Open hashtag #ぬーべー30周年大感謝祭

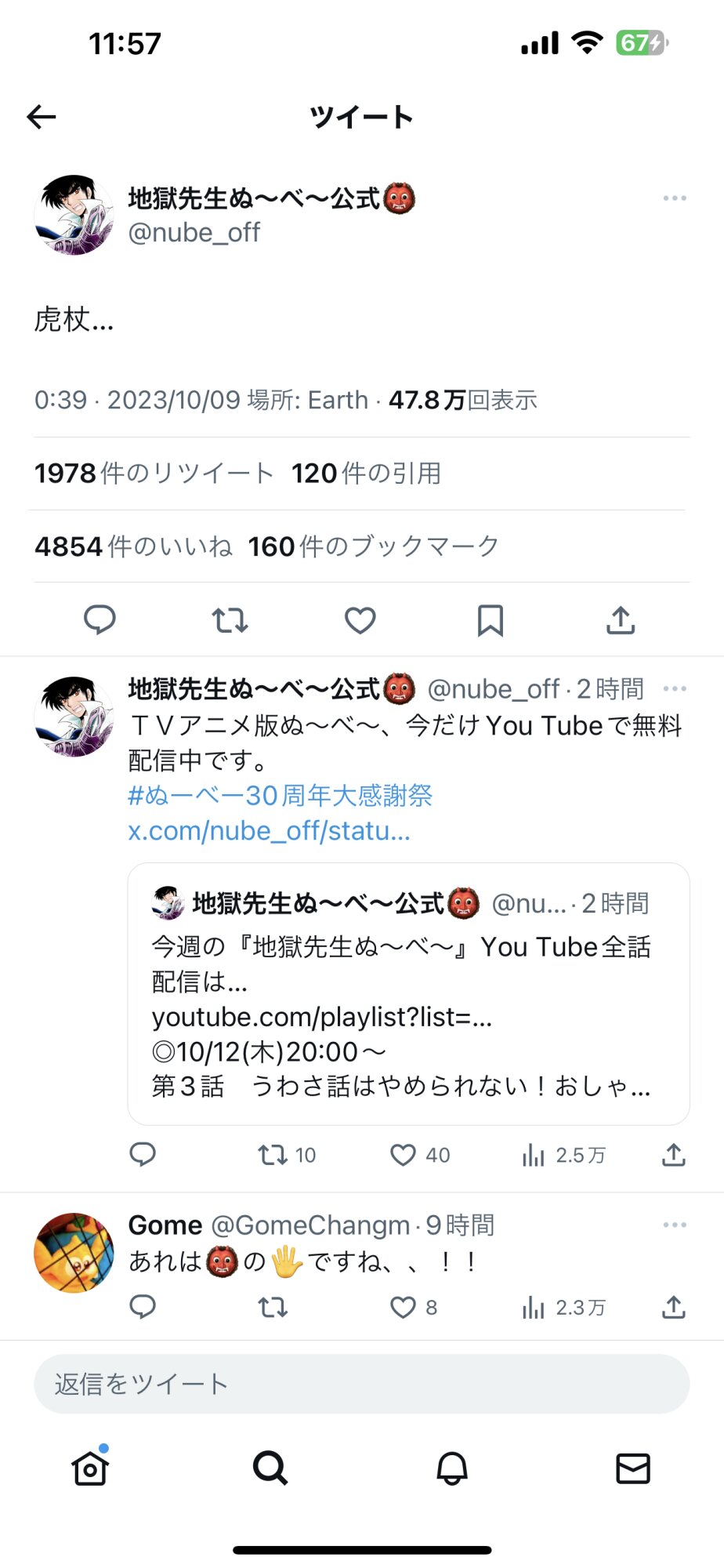tap(280, 796)
